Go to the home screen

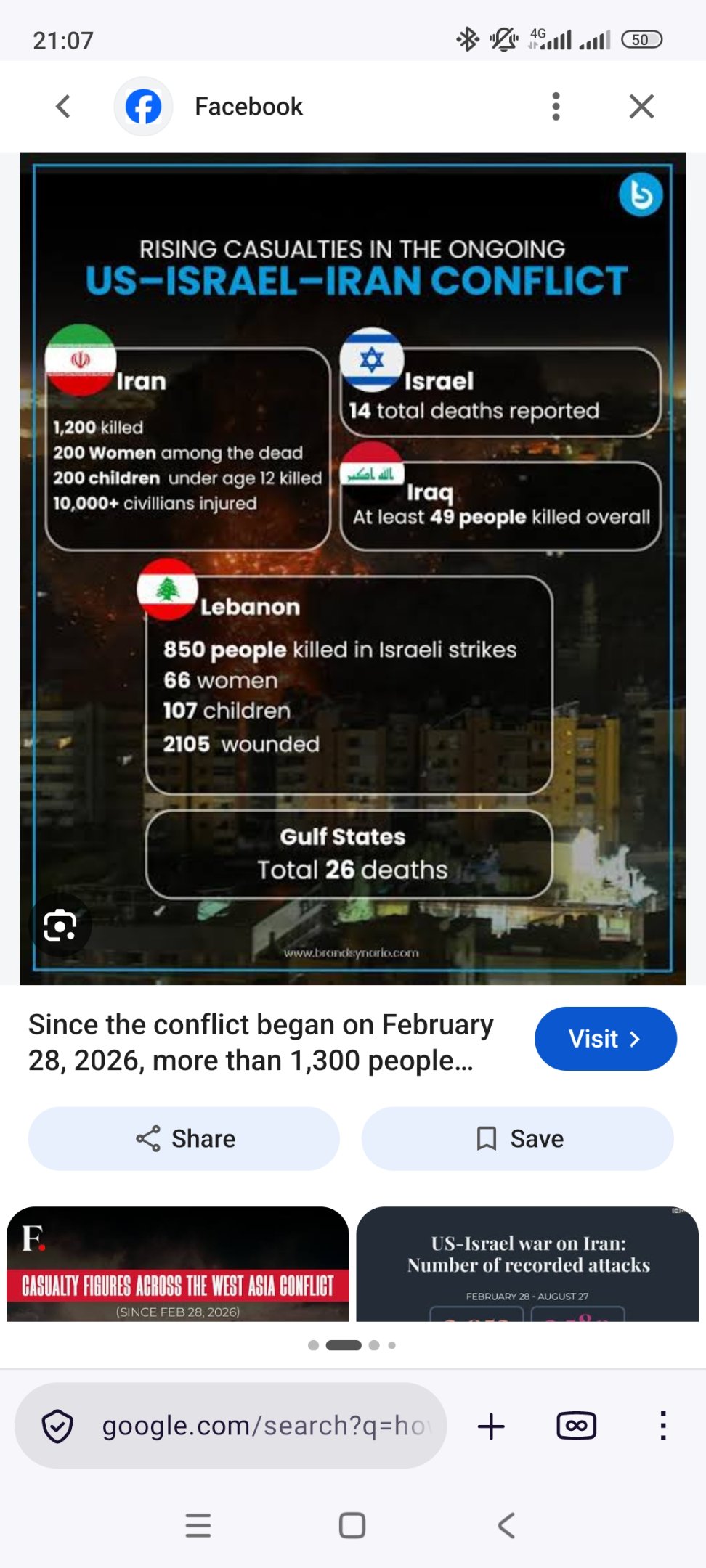[x=352, y=1525]
